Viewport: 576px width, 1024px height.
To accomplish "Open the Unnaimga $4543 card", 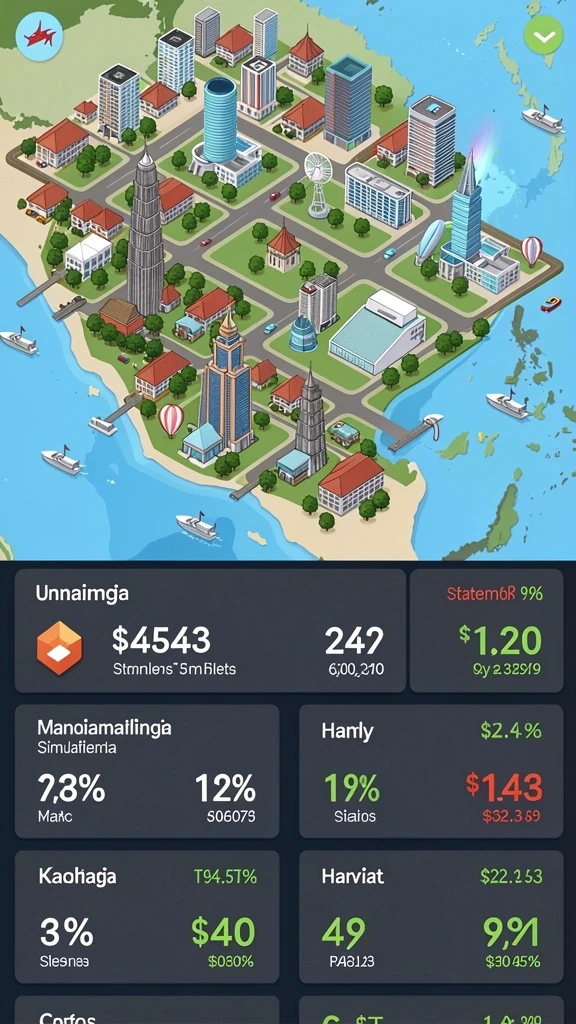I will (210, 630).
